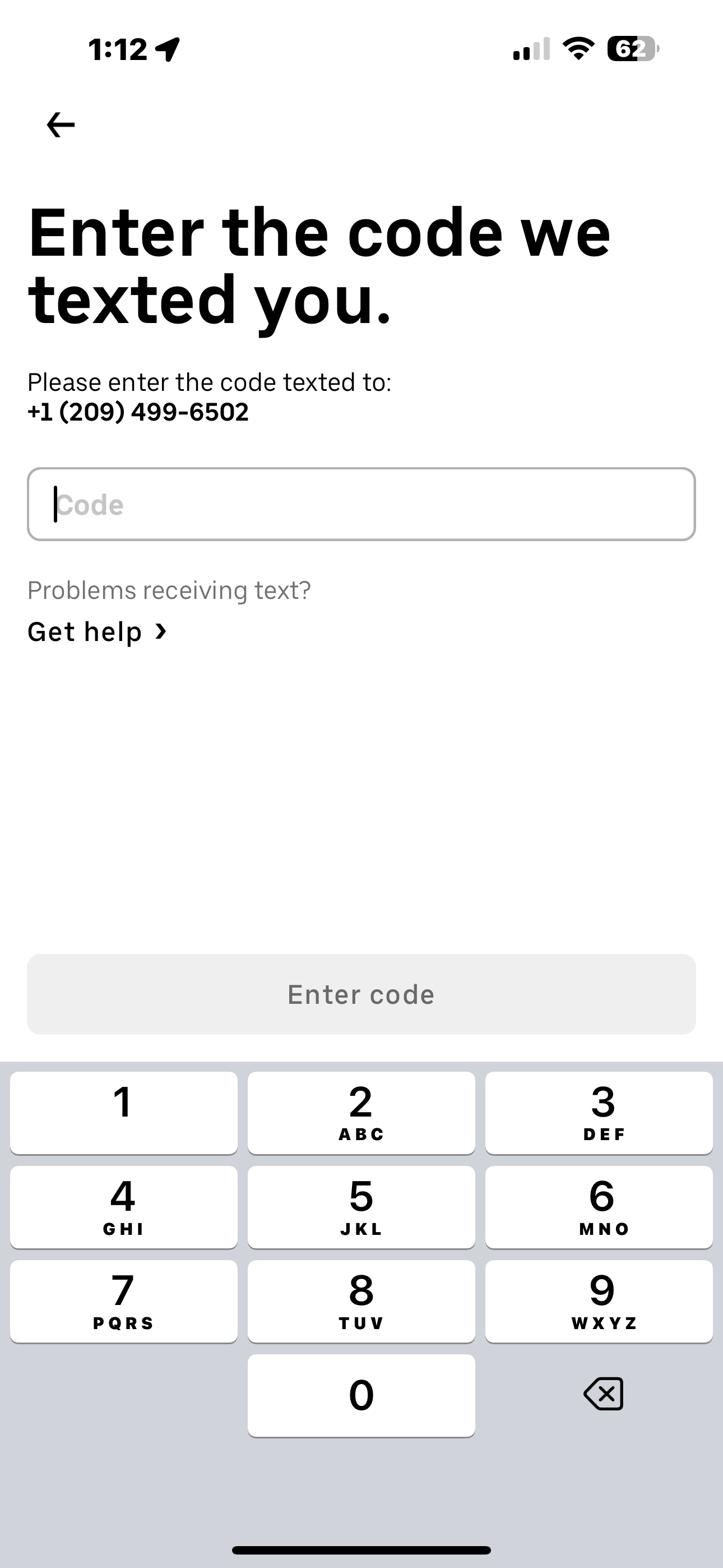This screenshot has width=723, height=1568.
Task: Tap the 5 JKL keypad key
Action: pos(361,1207)
